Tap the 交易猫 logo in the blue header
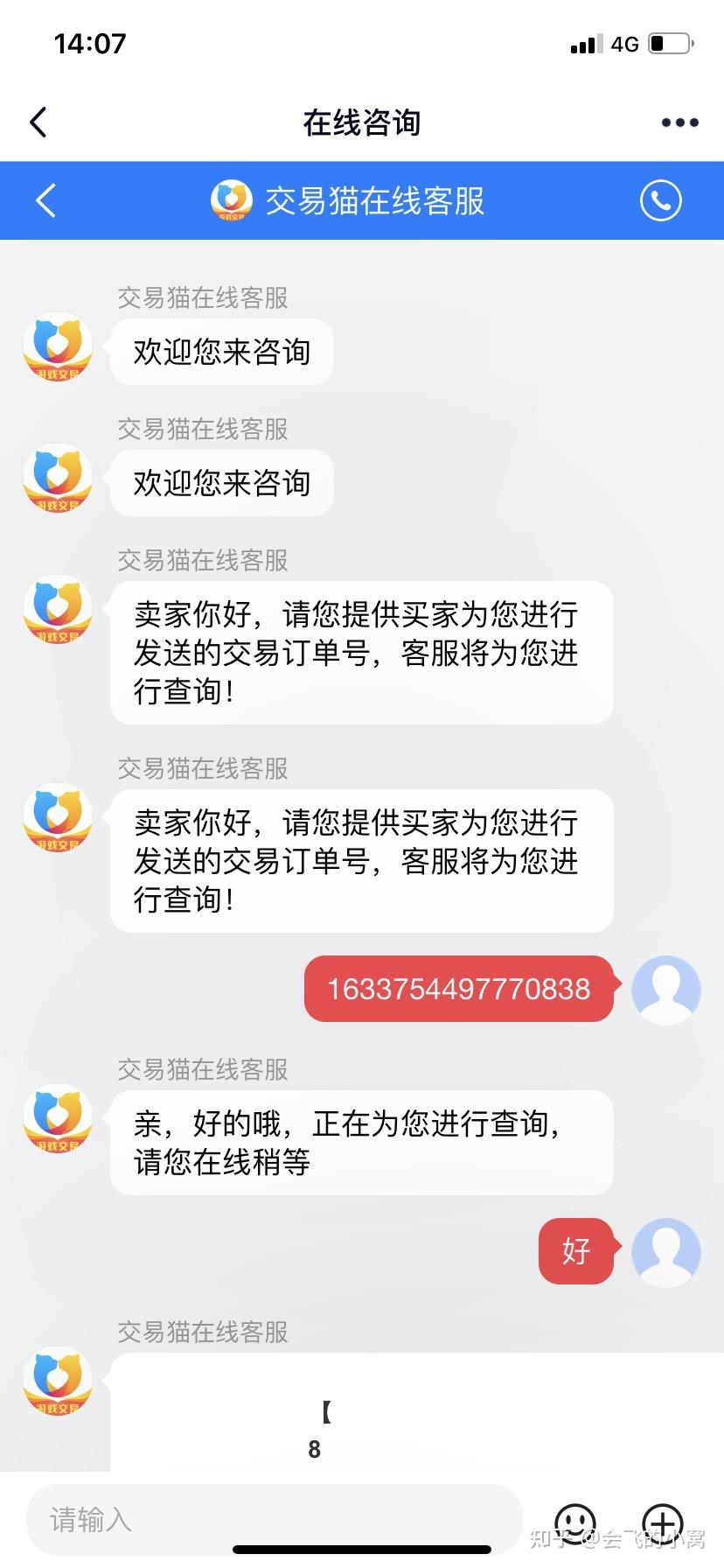Image resolution: width=724 pixels, height=1568 pixels. (x=230, y=200)
